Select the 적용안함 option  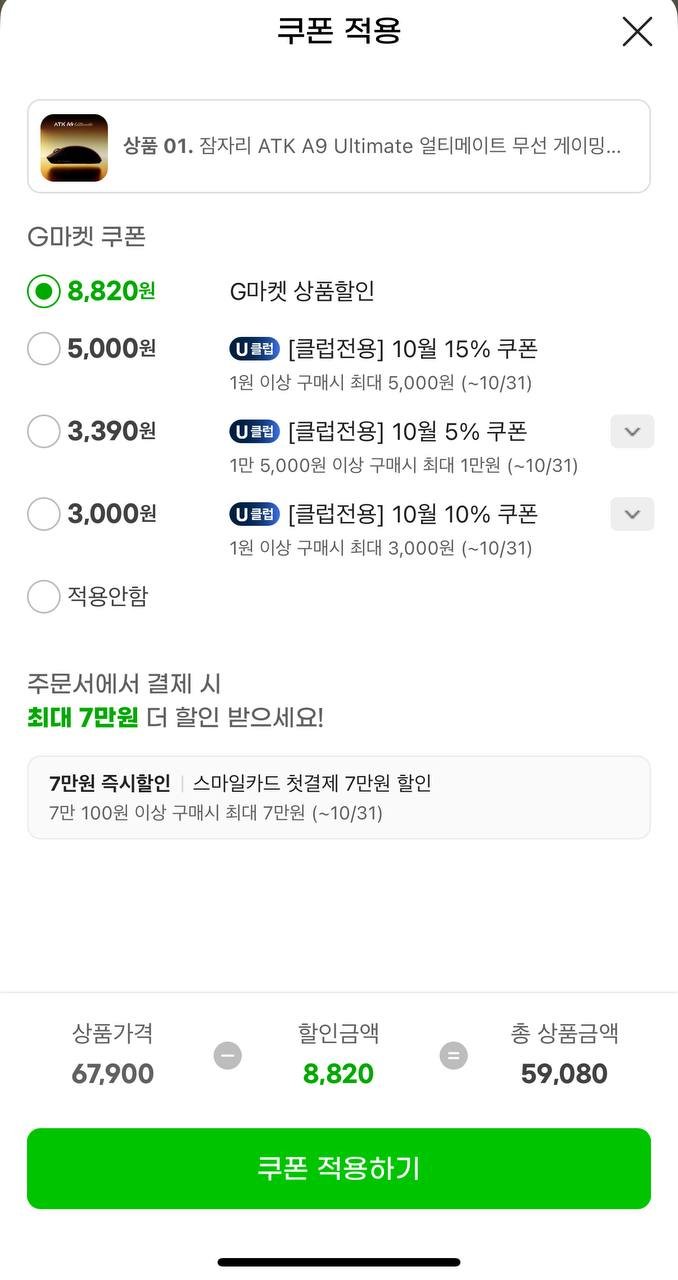(44, 597)
